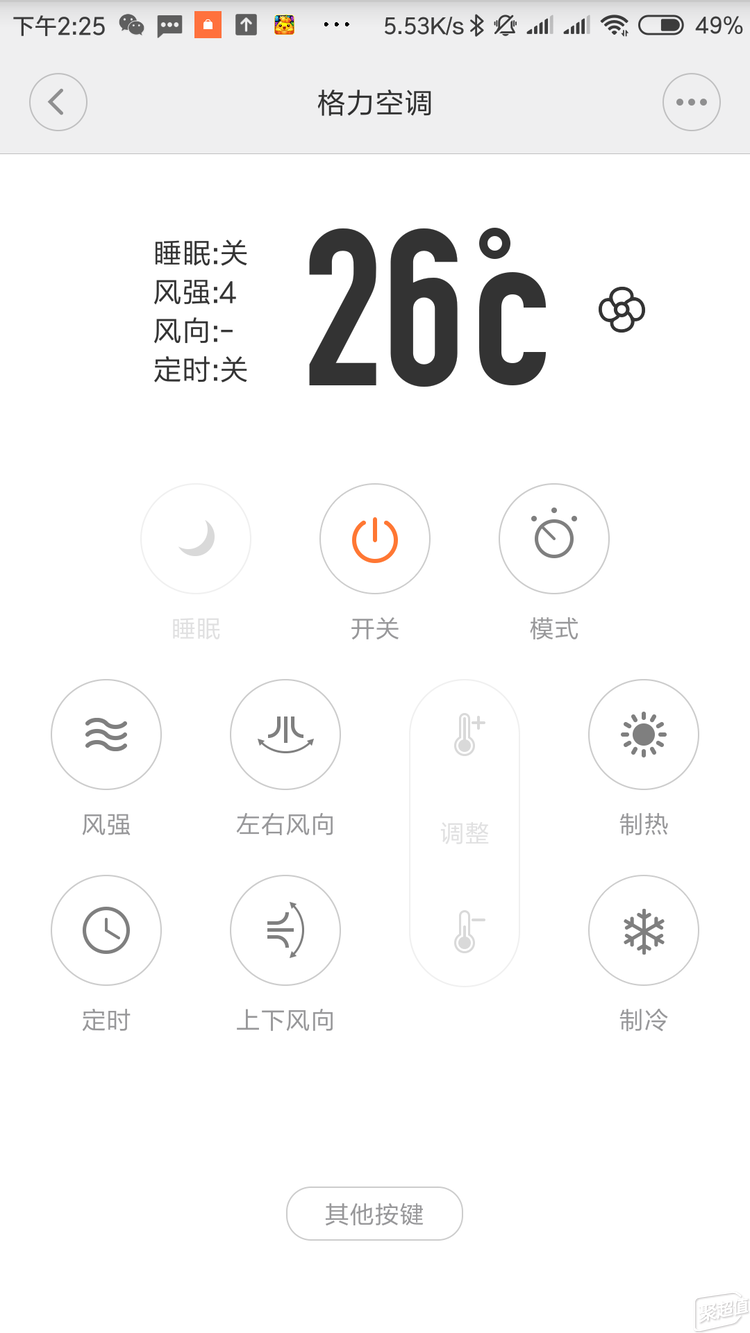The height and width of the screenshot is (1333, 750).
Task: Tap the 模式 mode button
Action: 553,540
